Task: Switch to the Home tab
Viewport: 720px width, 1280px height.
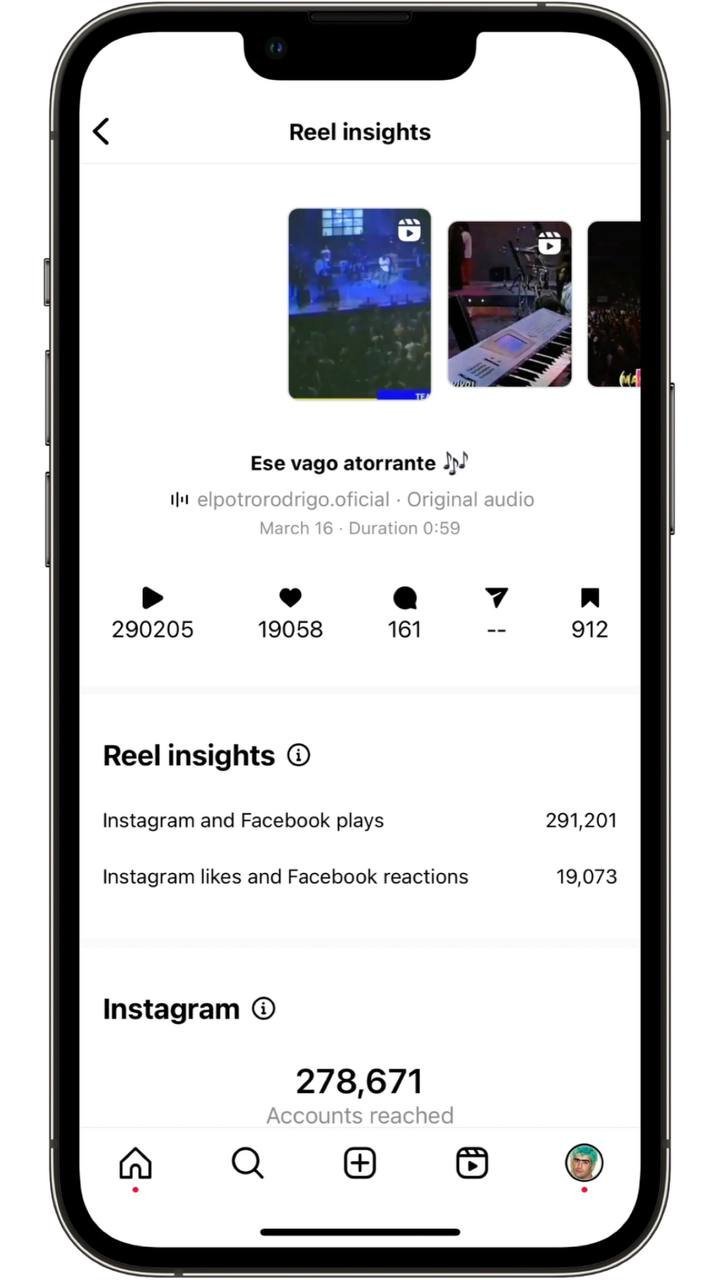Action: click(x=135, y=1163)
